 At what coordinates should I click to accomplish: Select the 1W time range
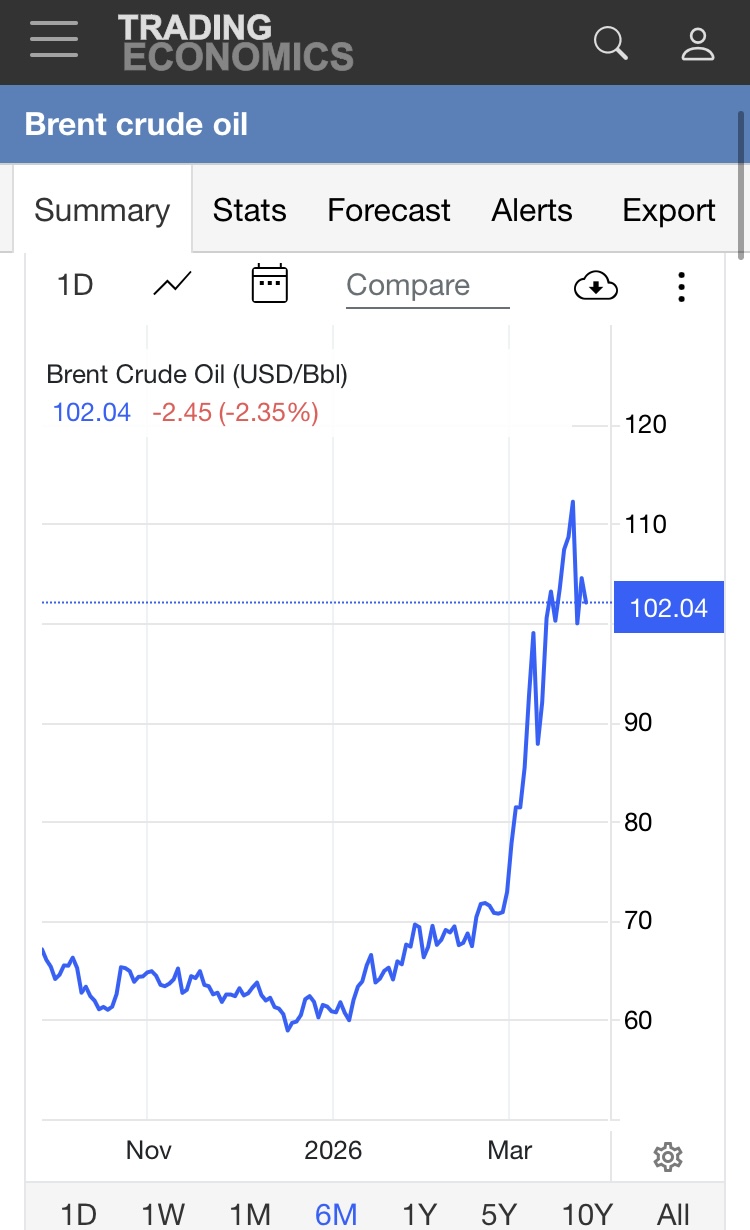coord(163,1214)
